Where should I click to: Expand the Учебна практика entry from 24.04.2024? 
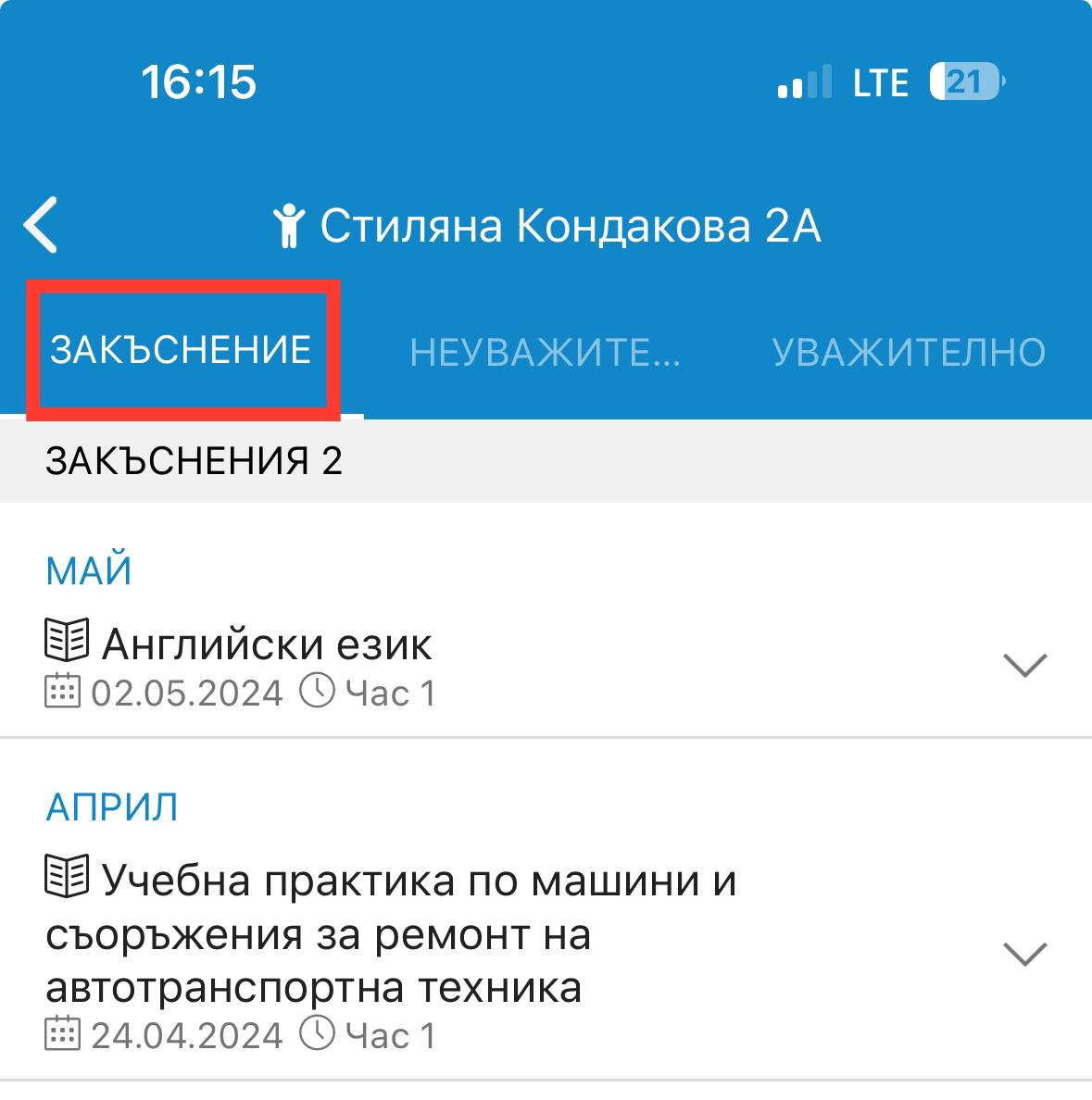(x=1024, y=954)
